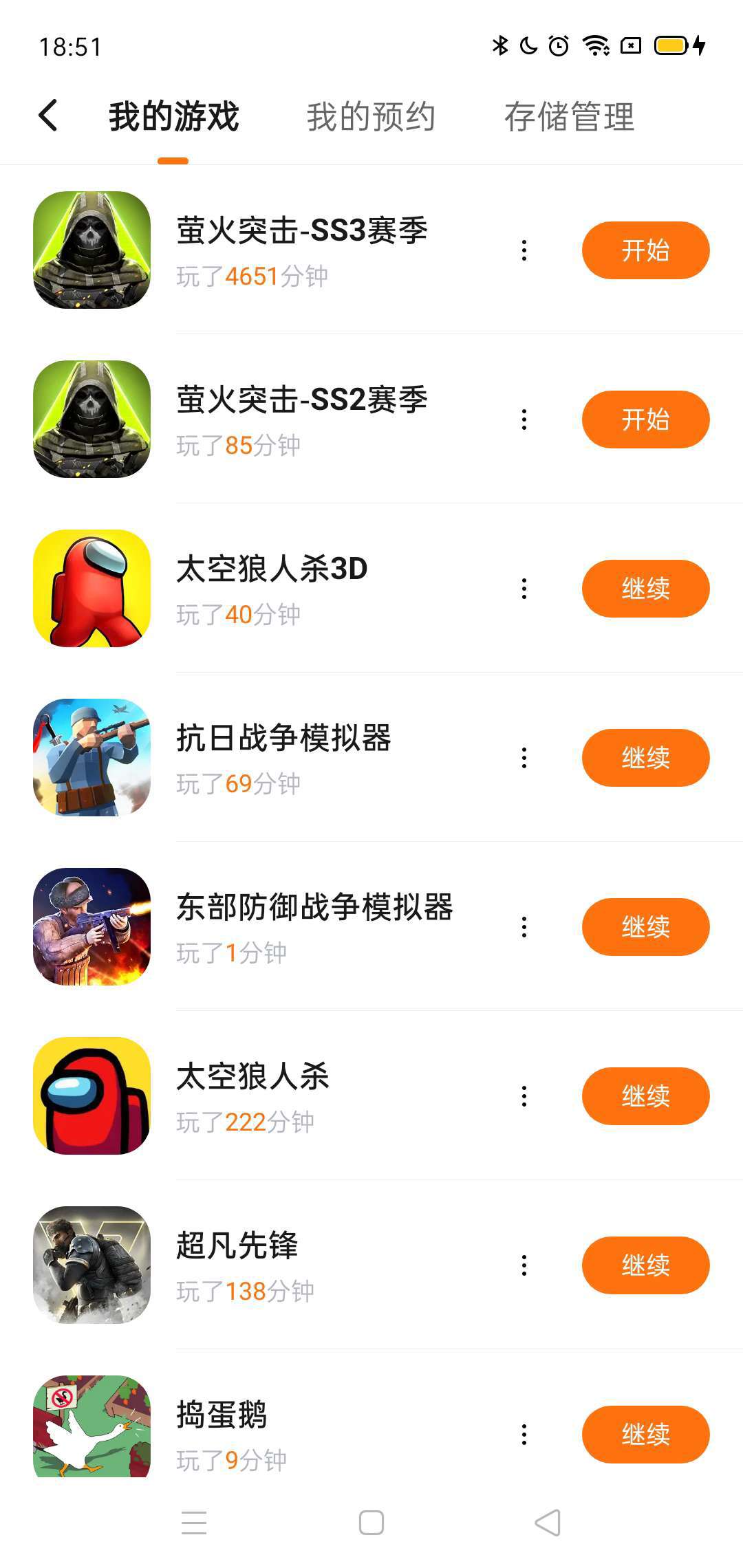Switch to the 我的预约 tab
This screenshot has width=743, height=1568.
(371, 116)
